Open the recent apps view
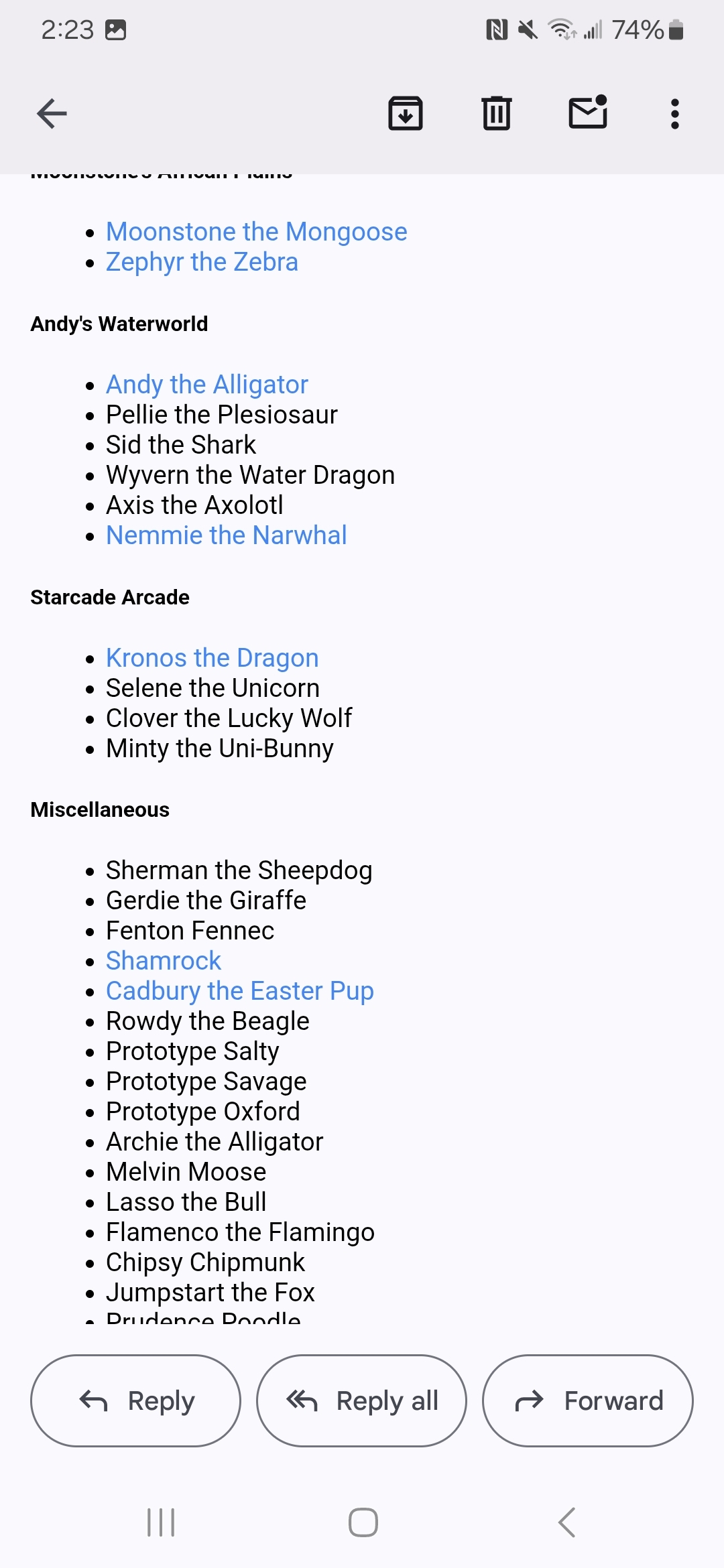The image size is (724, 1568). click(x=161, y=1522)
